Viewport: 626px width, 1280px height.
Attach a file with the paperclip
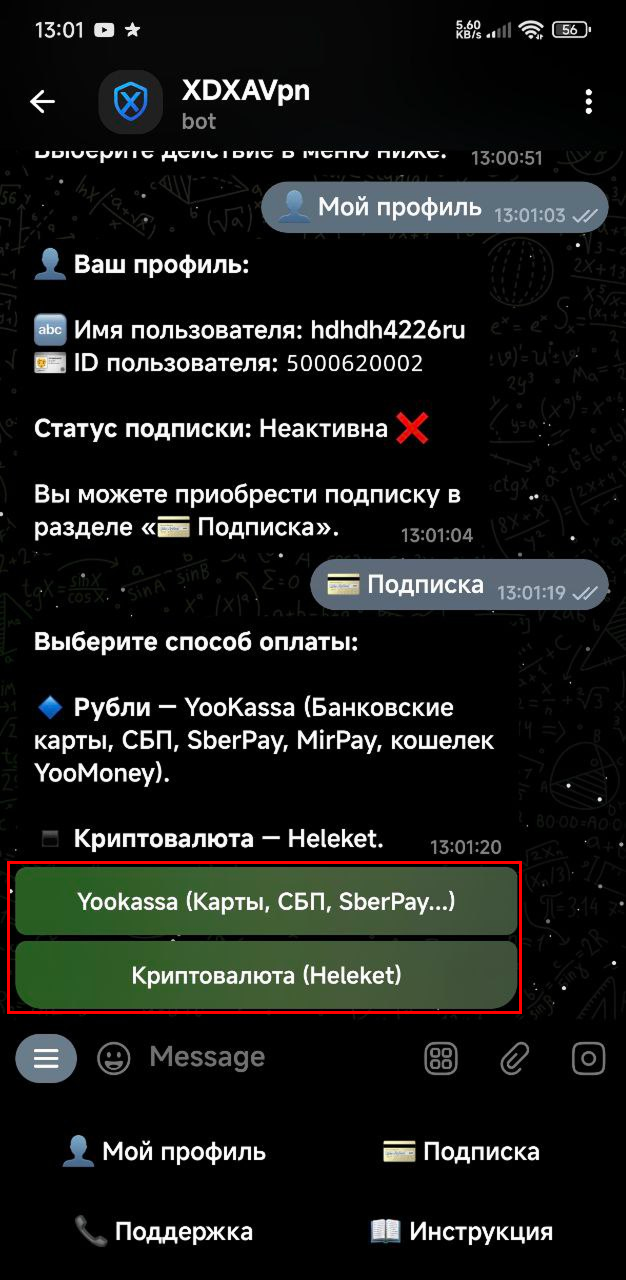[514, 1058]
